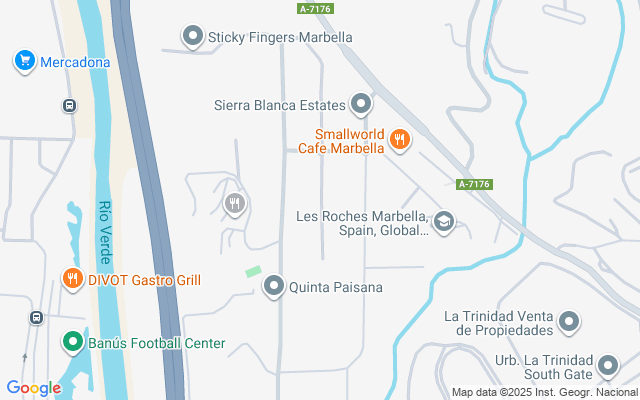Select La Trinidad Venta de Propiedades pin
Image resolution: width=640 pixels, height=400 pixels.
coord(569,322)
